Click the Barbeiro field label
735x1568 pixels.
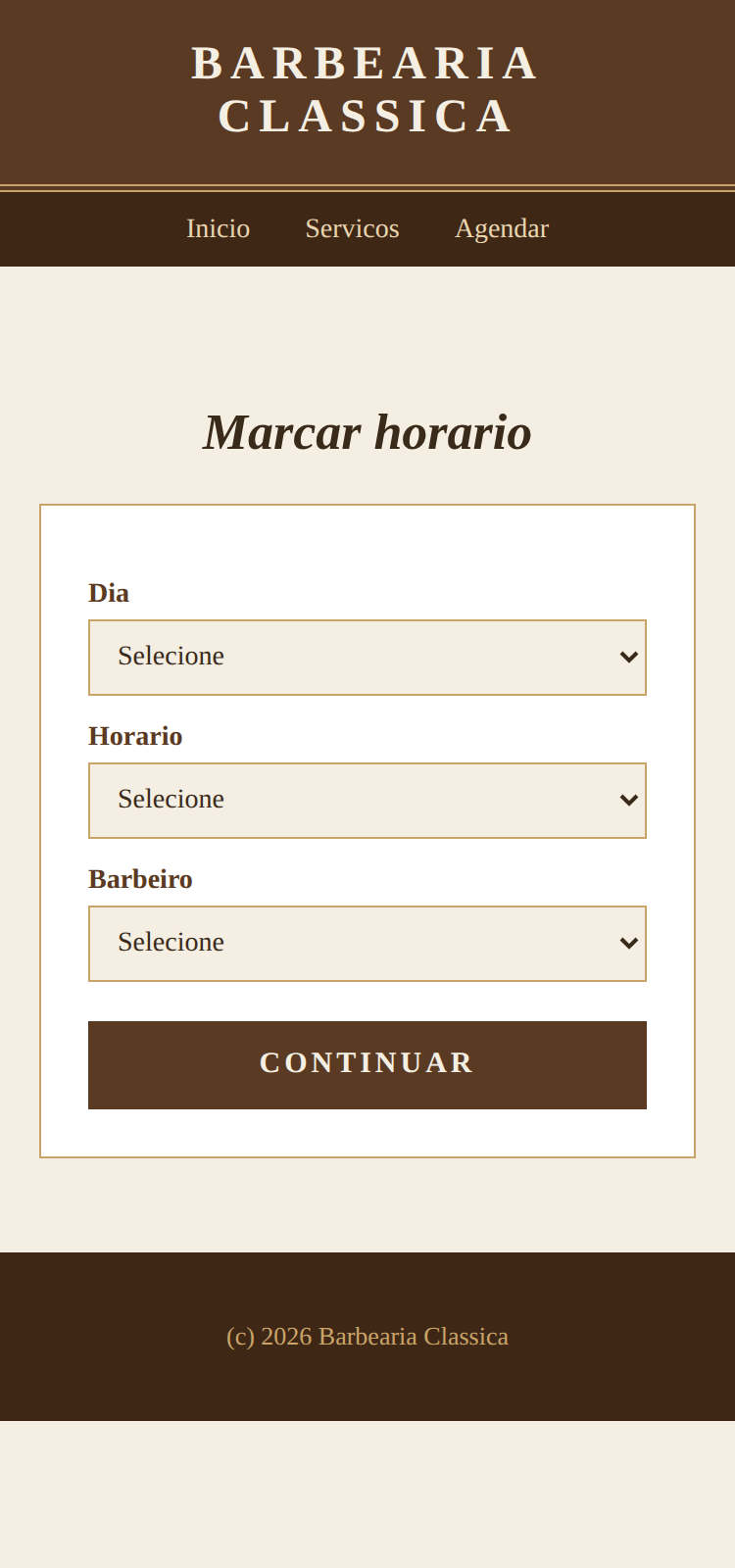tap(141, 879)
